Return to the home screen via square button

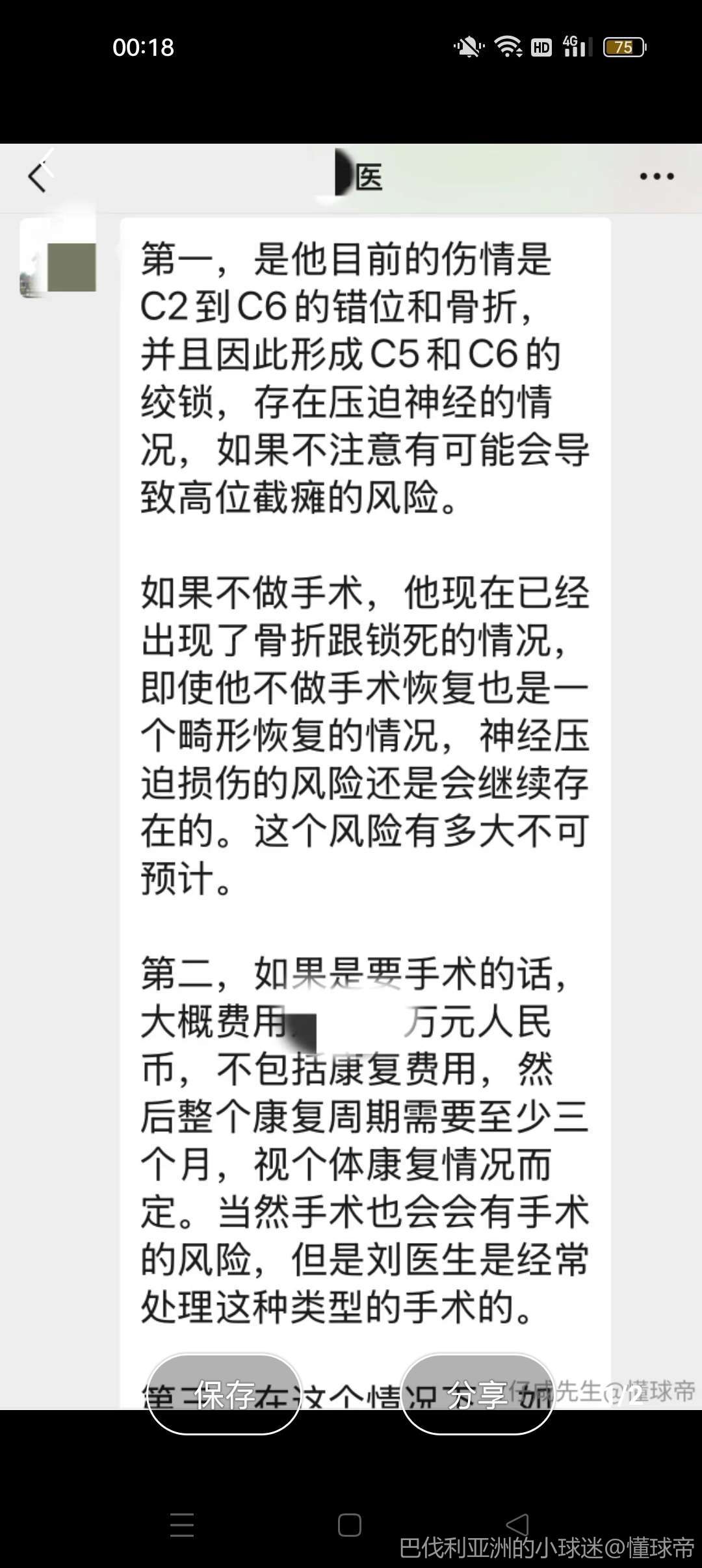pos(350,1524)
